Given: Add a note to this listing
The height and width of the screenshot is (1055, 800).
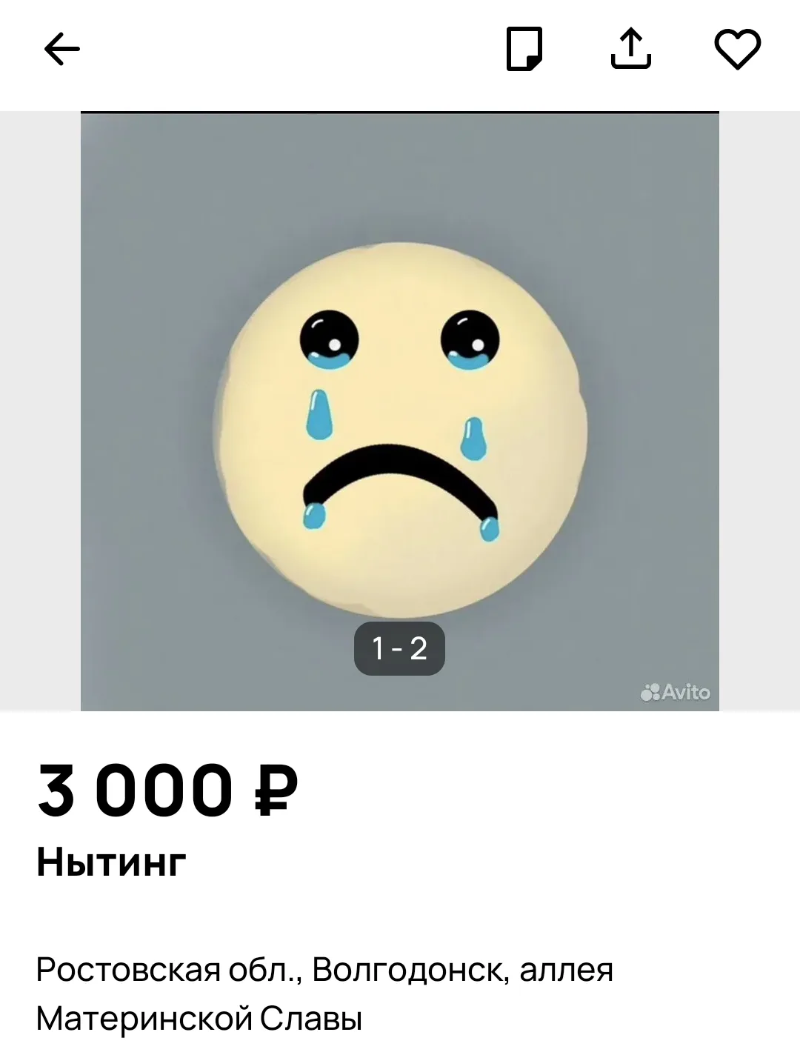Looking at the screenshot, I should click(x=524, y=49).
